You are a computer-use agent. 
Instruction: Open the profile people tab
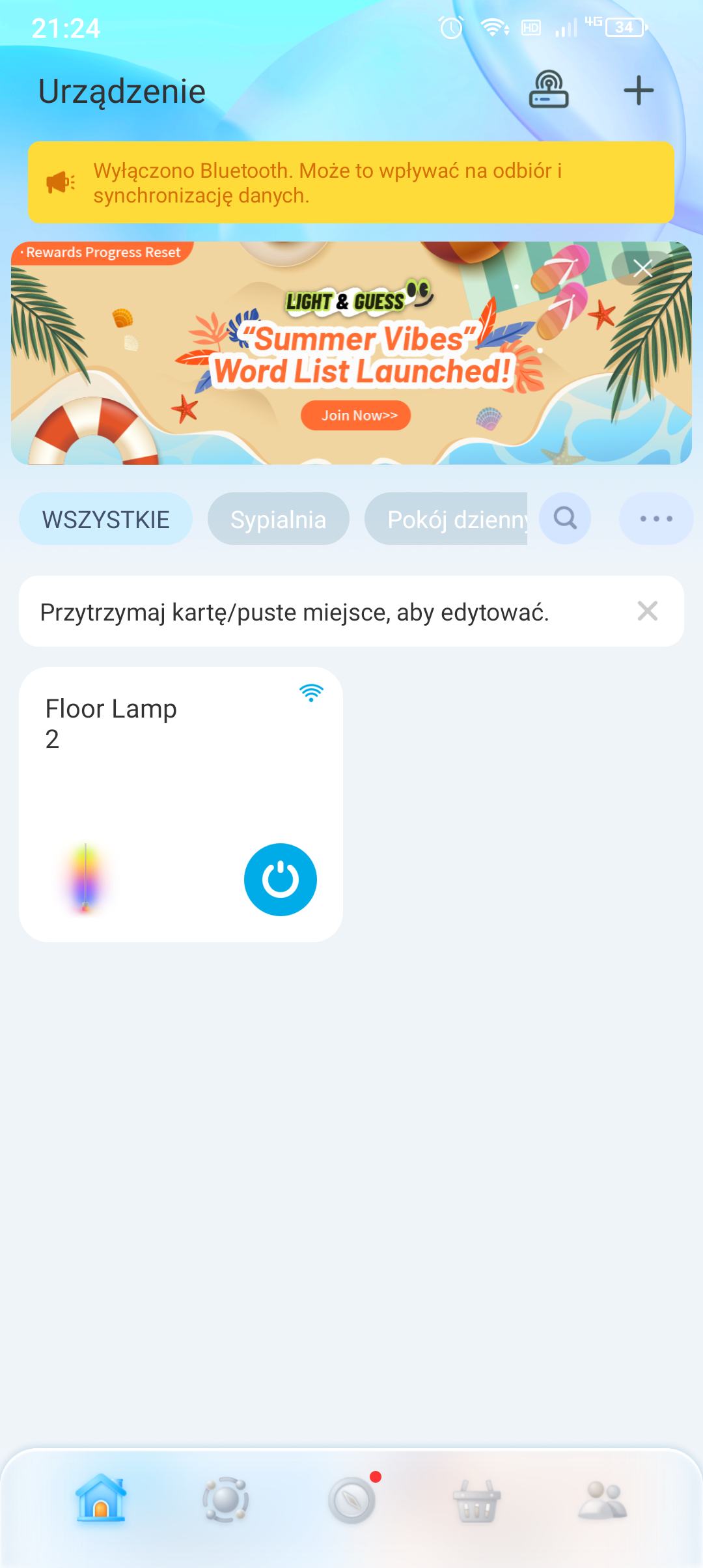click(602, 1500)
